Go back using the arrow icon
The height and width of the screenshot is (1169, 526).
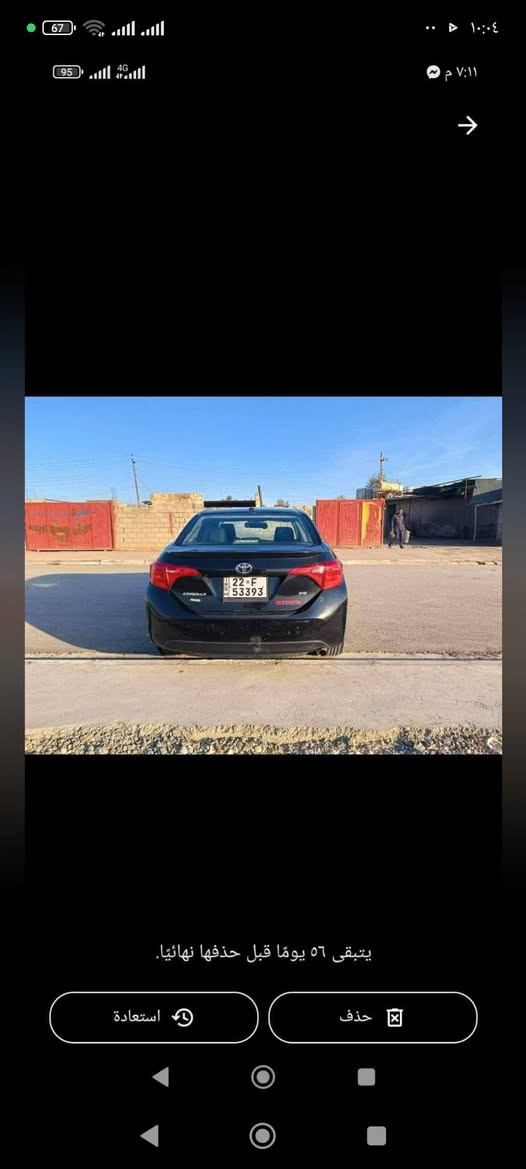pyautogui.click(x=467, y=125)
